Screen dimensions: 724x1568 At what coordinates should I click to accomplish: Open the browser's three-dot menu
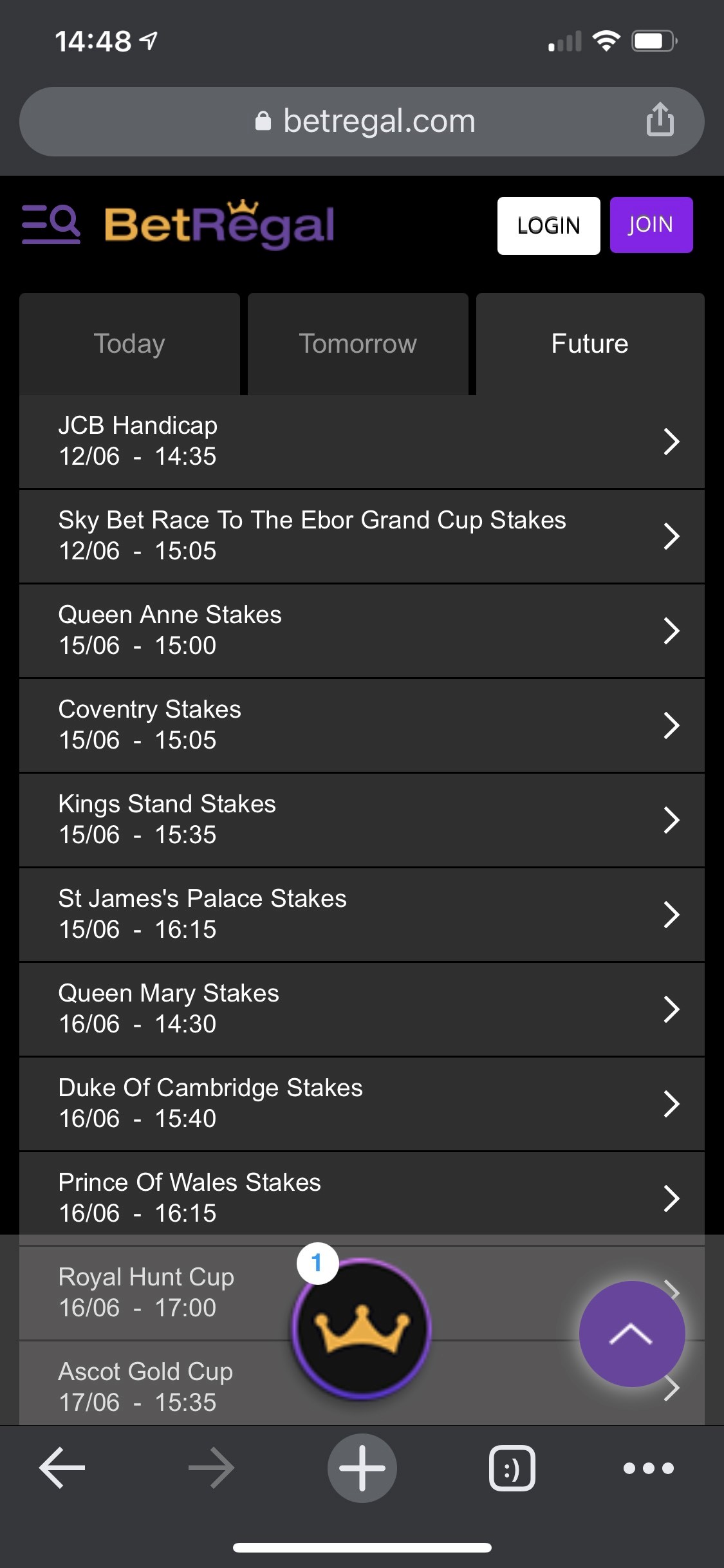coord(648,1468)
